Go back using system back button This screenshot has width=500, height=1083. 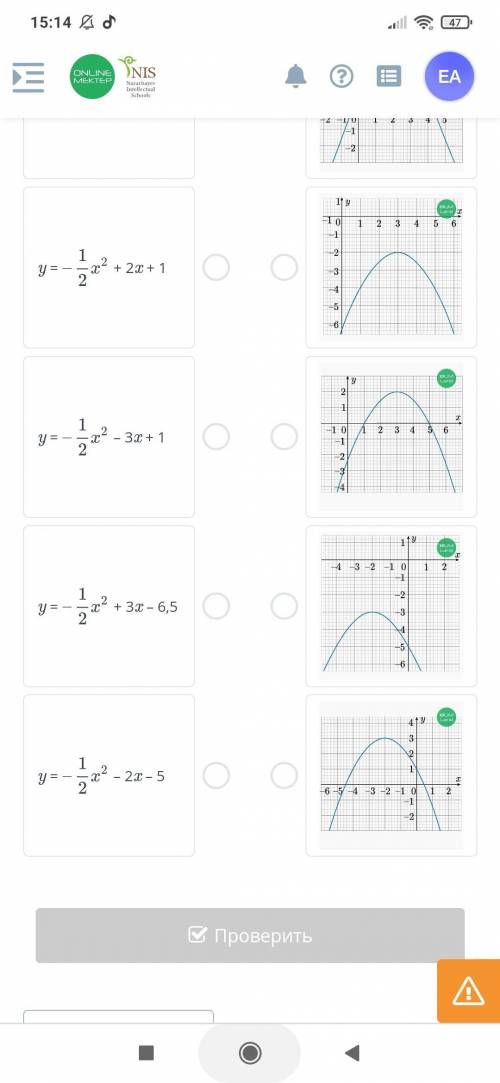[x=352, y=1053]
